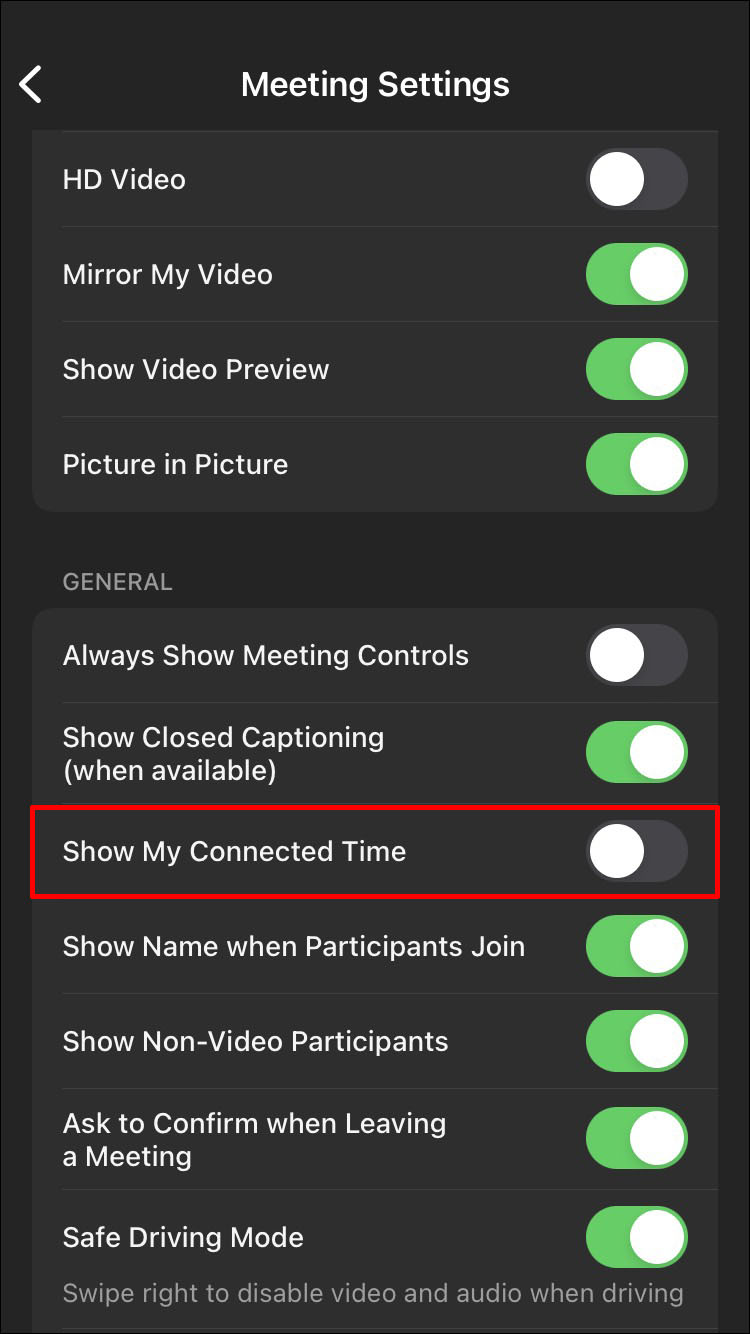Turn off Mirror My Video

[x=636, y=275]
